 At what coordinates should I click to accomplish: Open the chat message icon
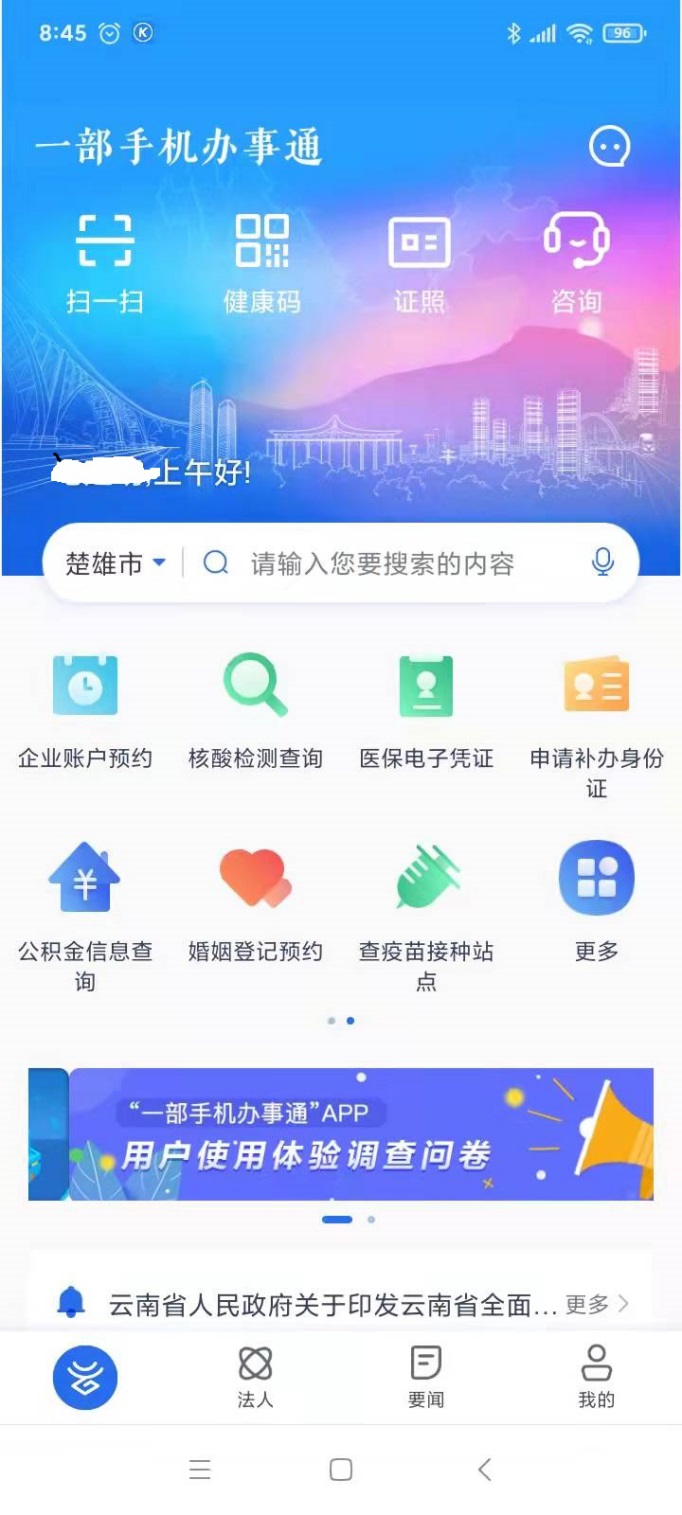[x=609, y=148]
